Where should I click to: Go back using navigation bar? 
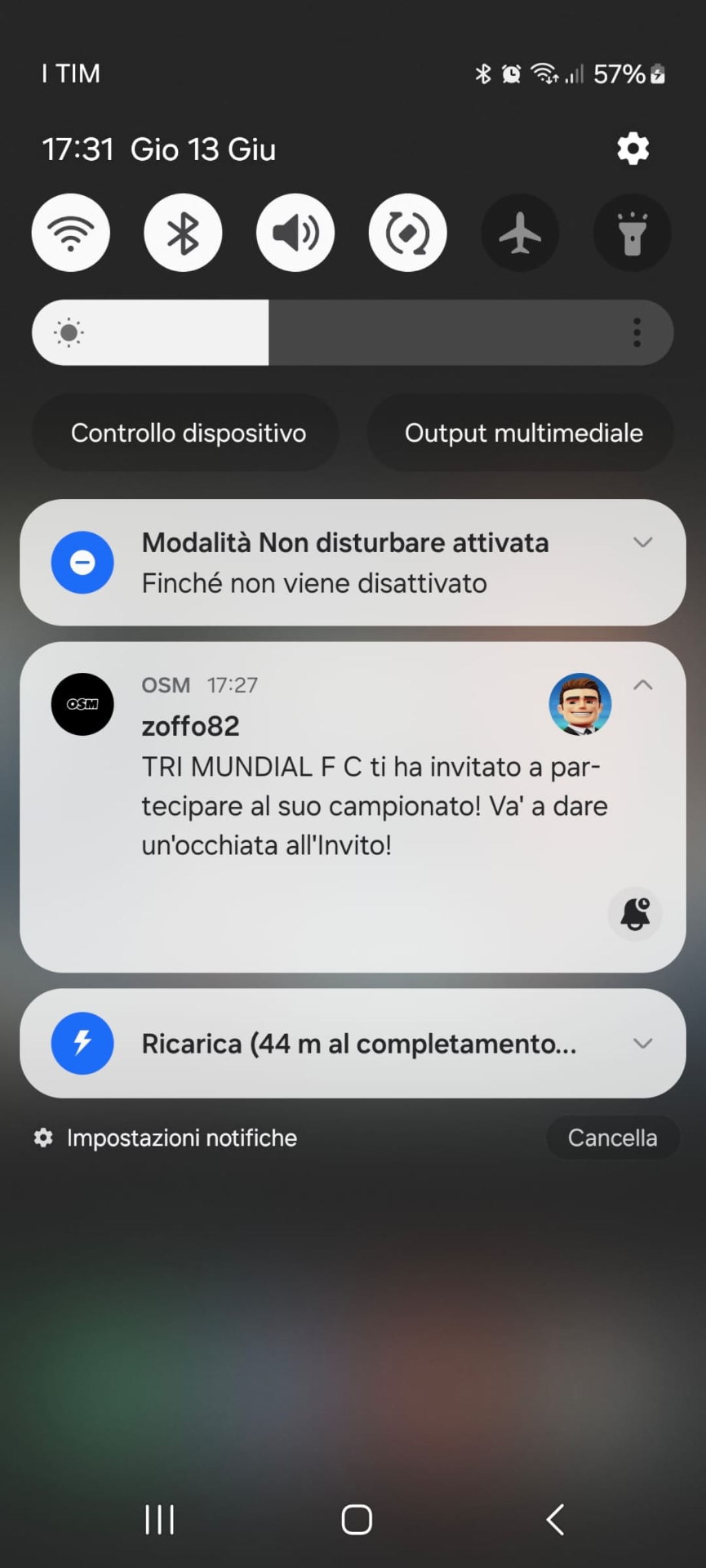pyautogui.click(x=555, y=1520)
